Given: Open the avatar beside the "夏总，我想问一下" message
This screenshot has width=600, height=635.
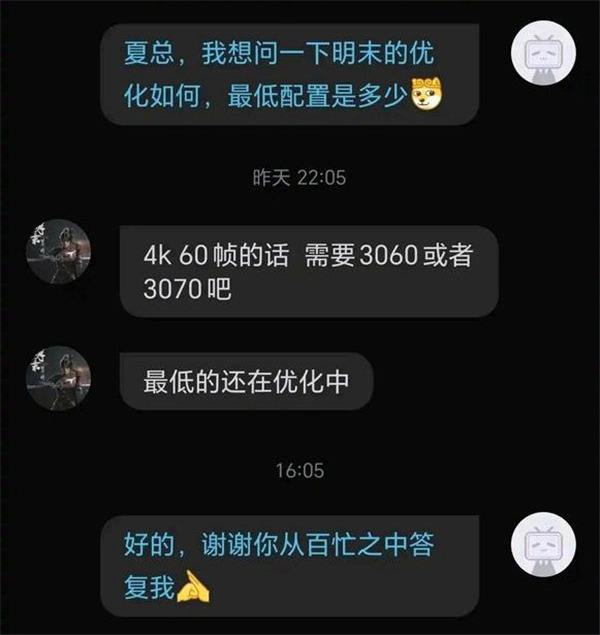Looking at the screenshot, I should point(544,55).
